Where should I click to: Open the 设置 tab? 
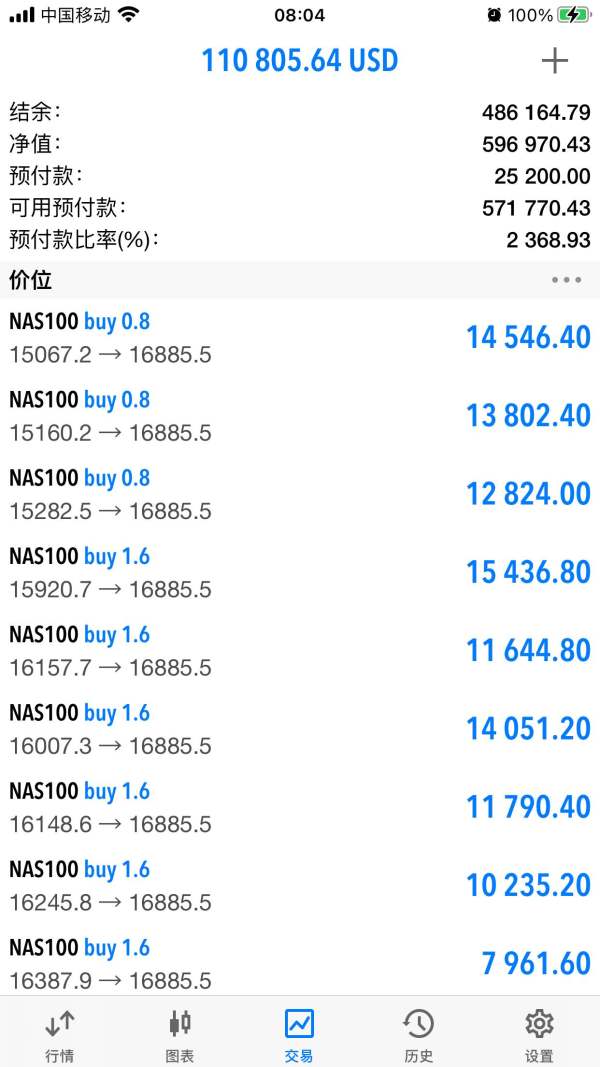[539, 1034]
